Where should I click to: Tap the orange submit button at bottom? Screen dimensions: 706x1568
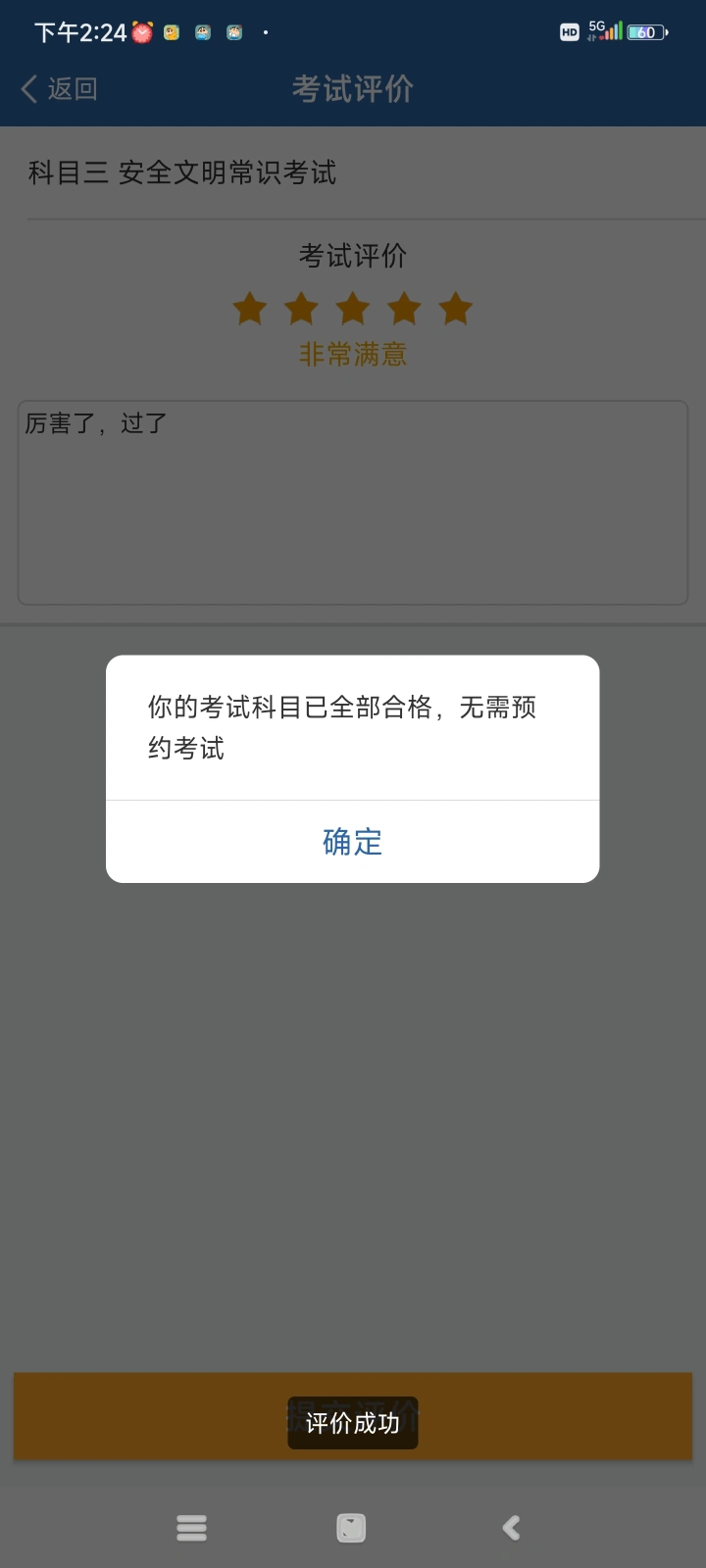(353, 1417)
